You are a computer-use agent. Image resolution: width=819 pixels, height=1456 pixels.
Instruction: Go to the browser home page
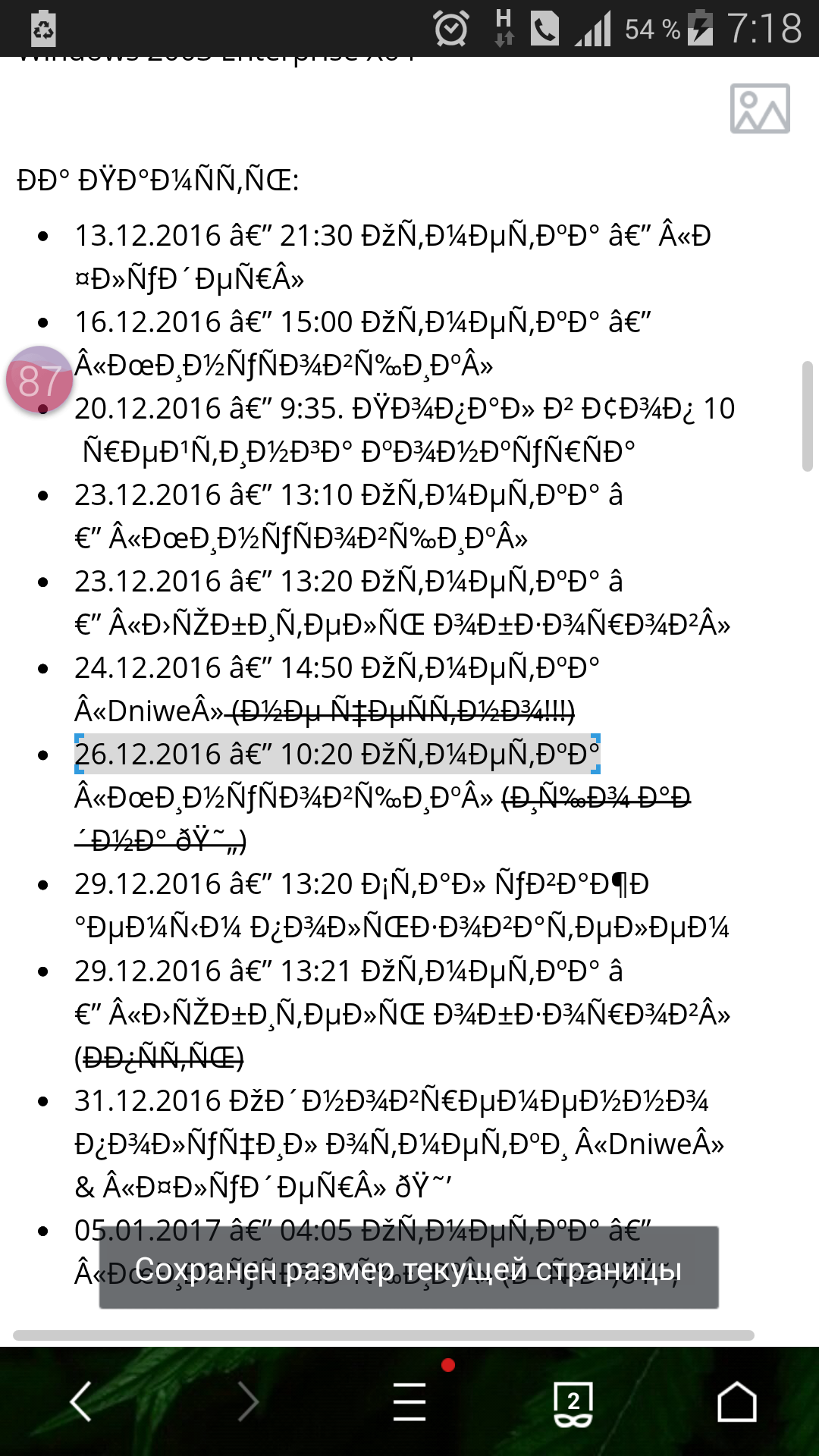[737, 1401]
